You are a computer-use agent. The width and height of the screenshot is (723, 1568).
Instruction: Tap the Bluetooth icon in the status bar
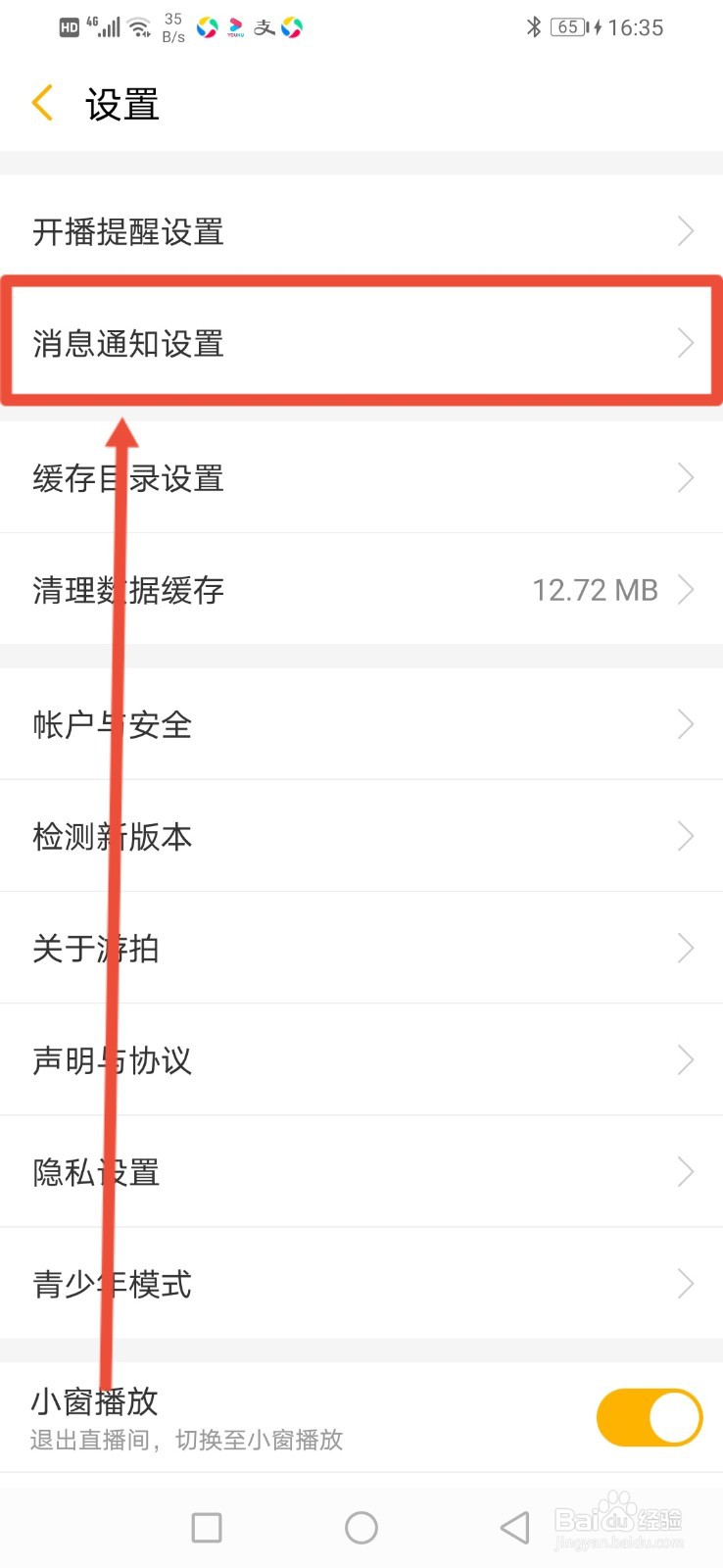pos(534,26)
